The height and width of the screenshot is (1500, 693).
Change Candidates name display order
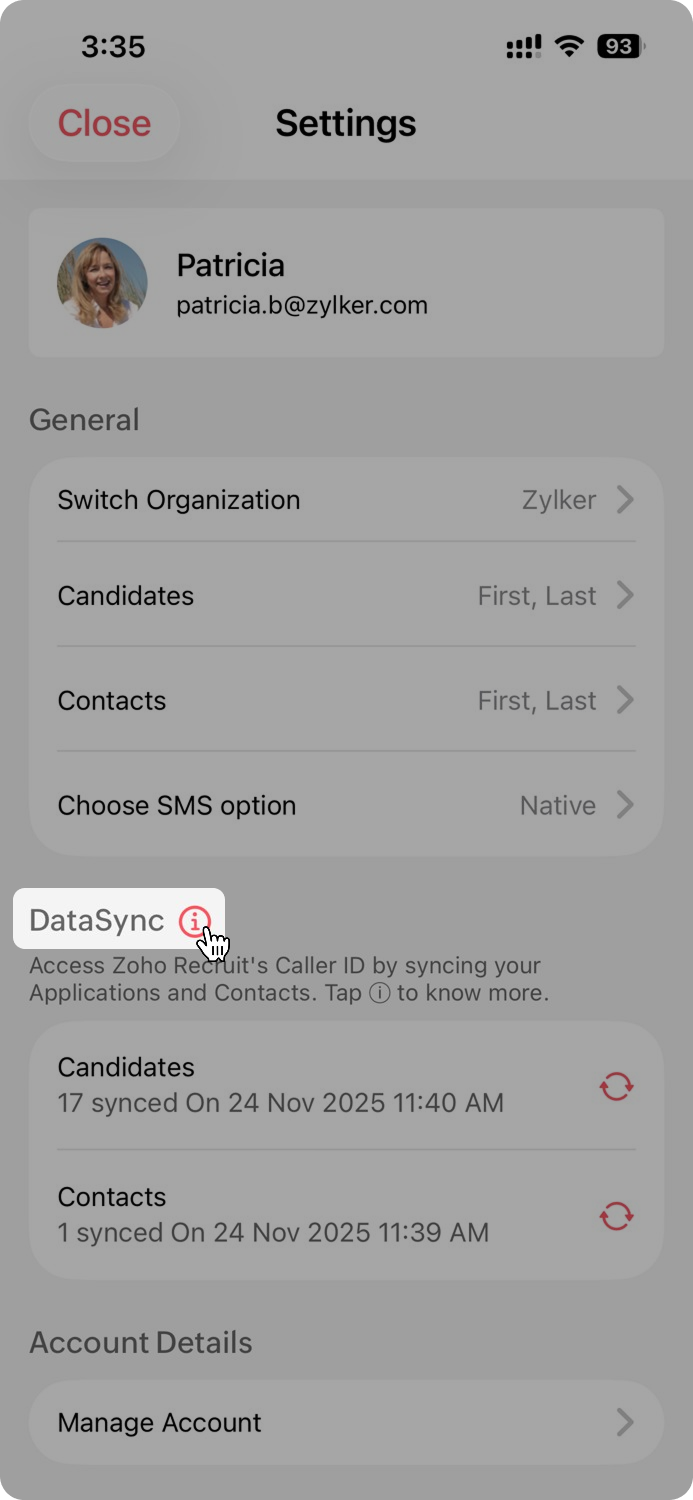click(x=346, y=596)
